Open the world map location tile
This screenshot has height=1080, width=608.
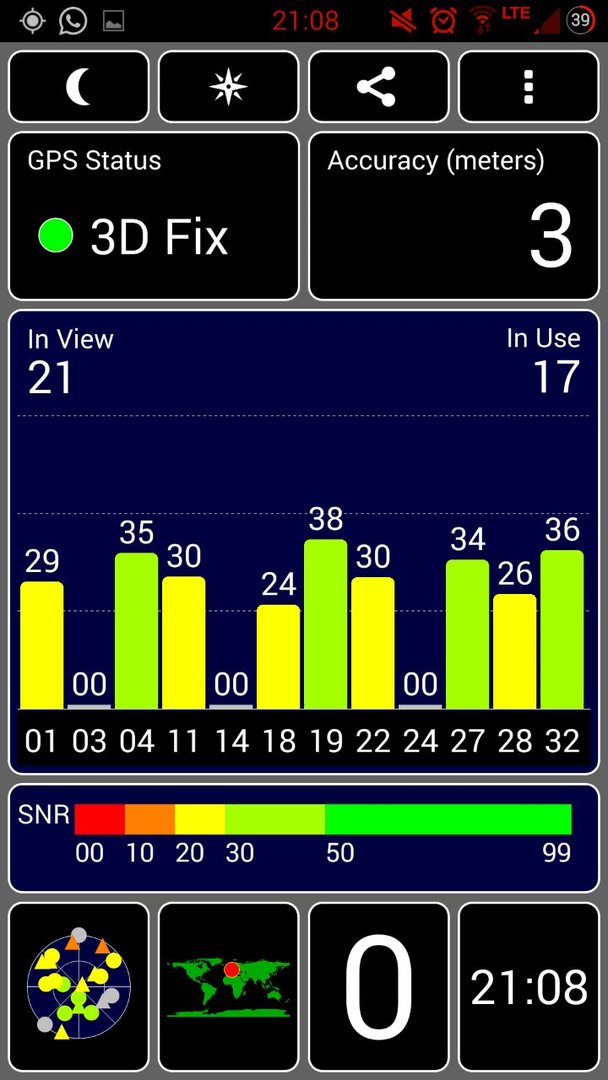click(x=229, y=987)
